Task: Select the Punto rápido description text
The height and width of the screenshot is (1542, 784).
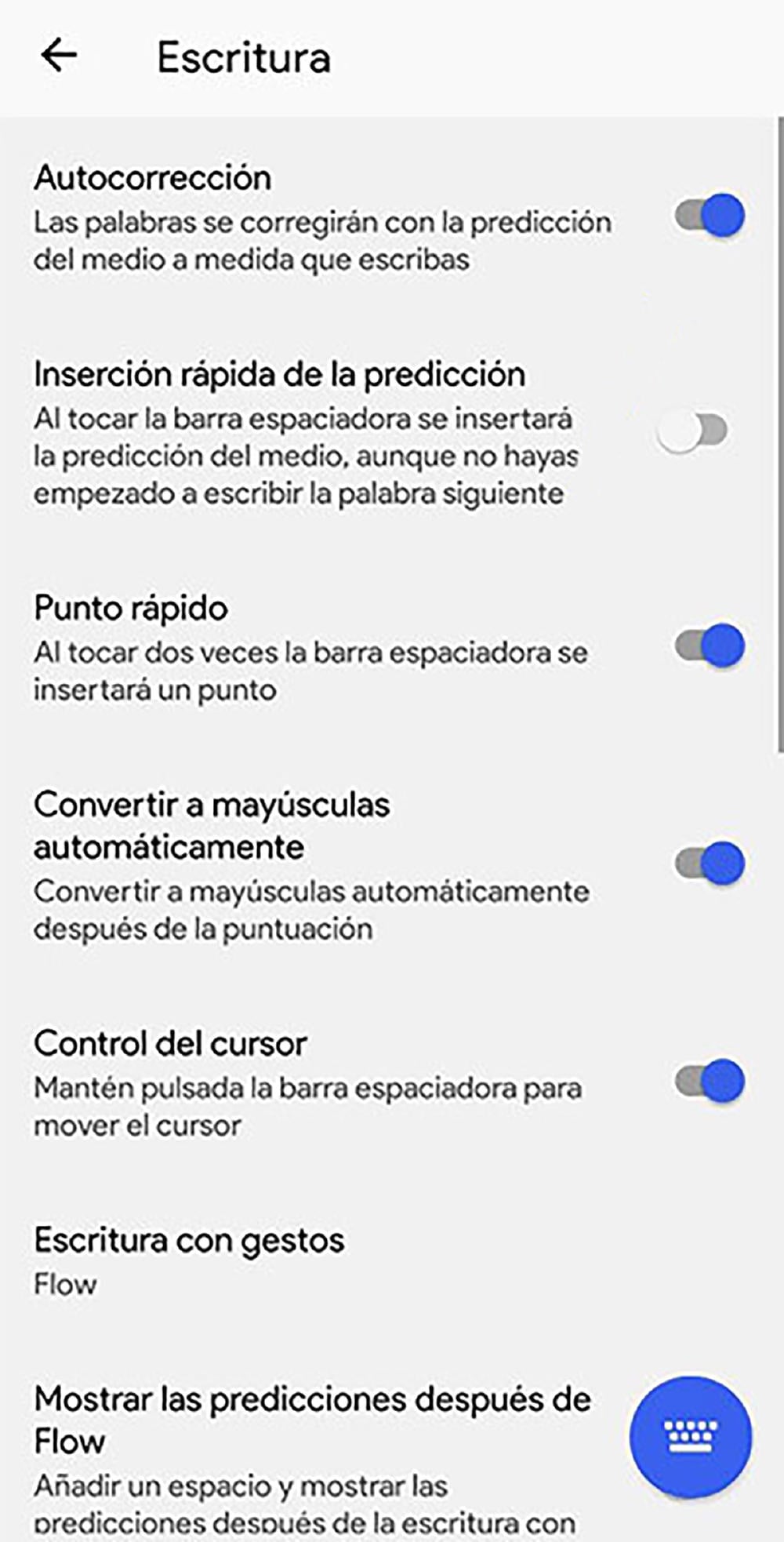Action: [310, 671]
